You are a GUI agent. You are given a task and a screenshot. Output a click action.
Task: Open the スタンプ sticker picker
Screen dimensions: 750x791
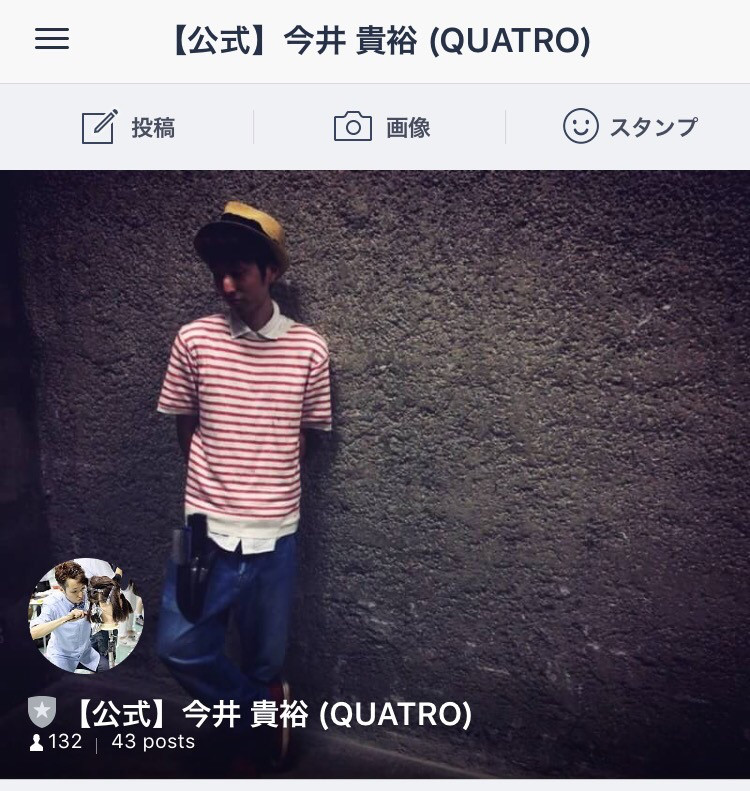pyautogui.click(x=630, y=127)
